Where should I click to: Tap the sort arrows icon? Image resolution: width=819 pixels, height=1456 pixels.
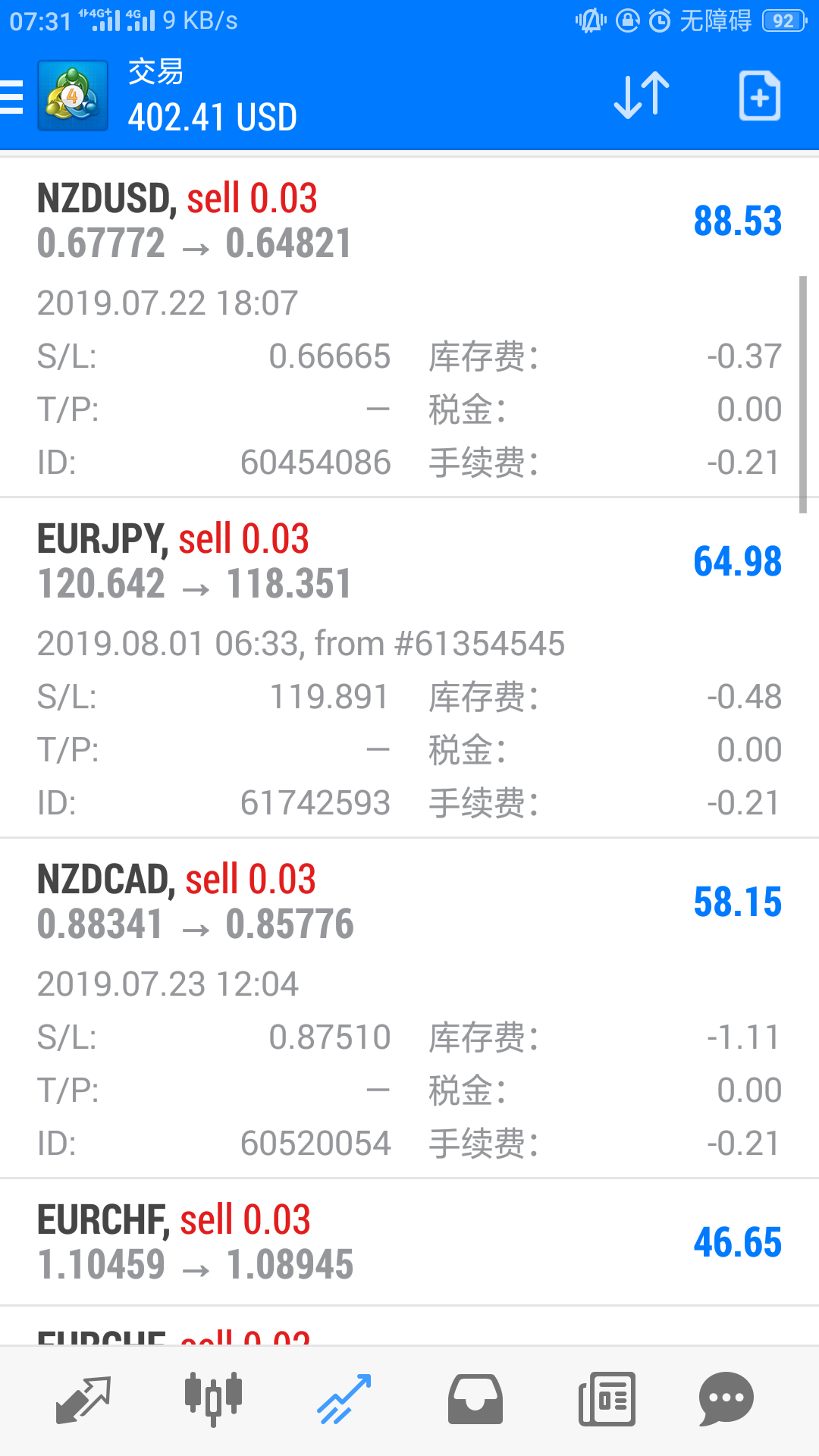[642, 96]
